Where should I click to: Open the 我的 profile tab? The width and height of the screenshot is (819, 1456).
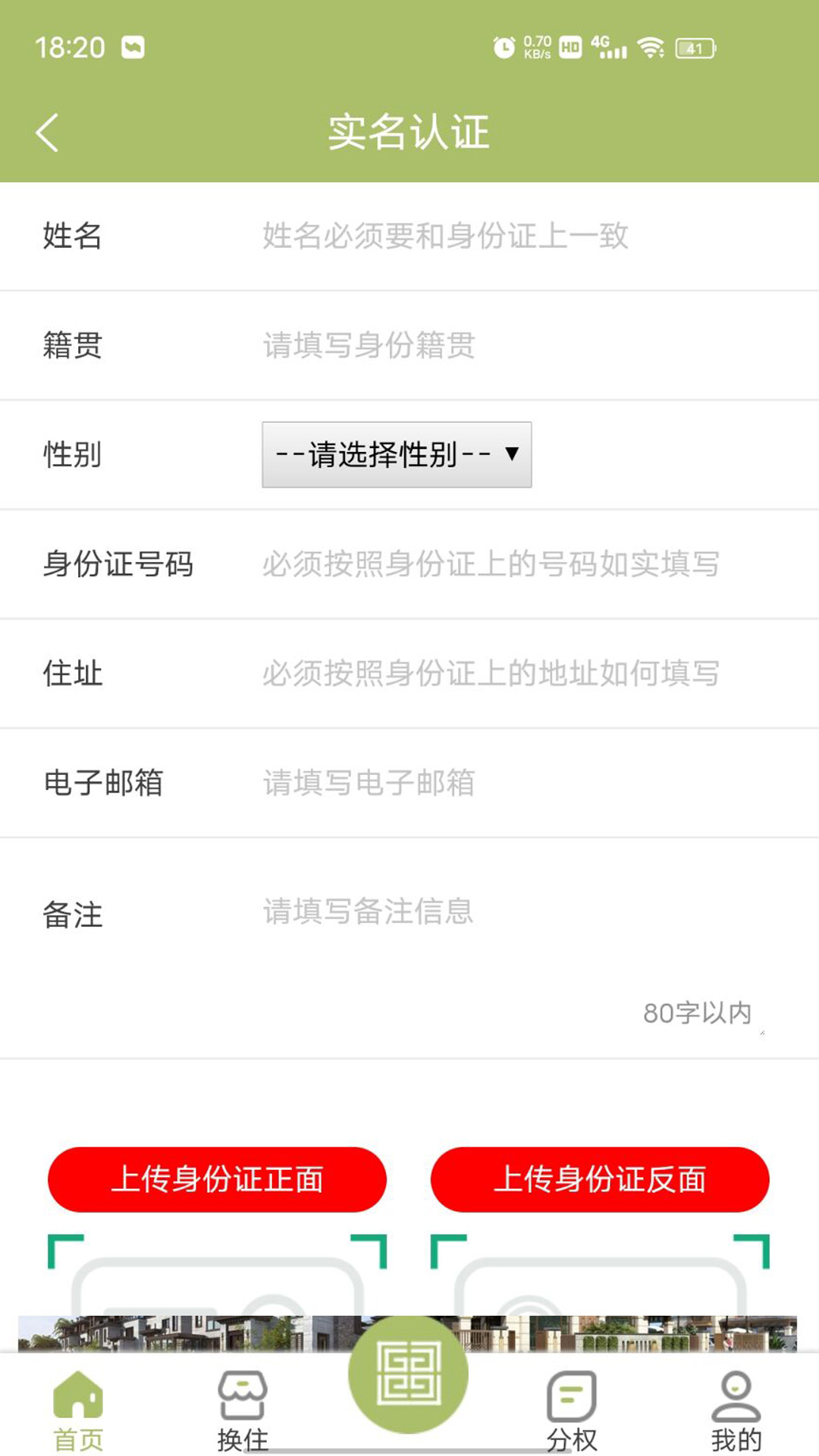(736, 1410)
